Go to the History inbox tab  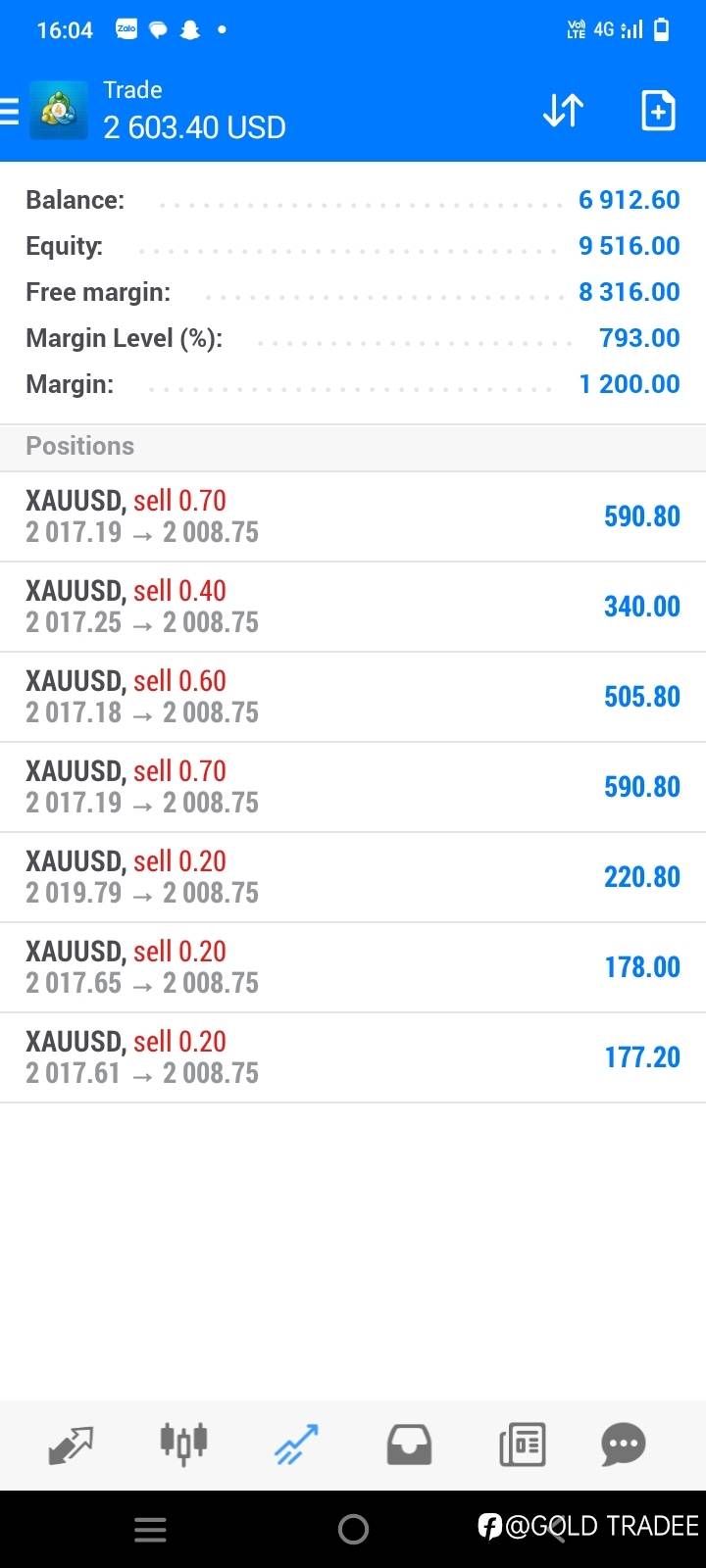(x=409, y=1445)
